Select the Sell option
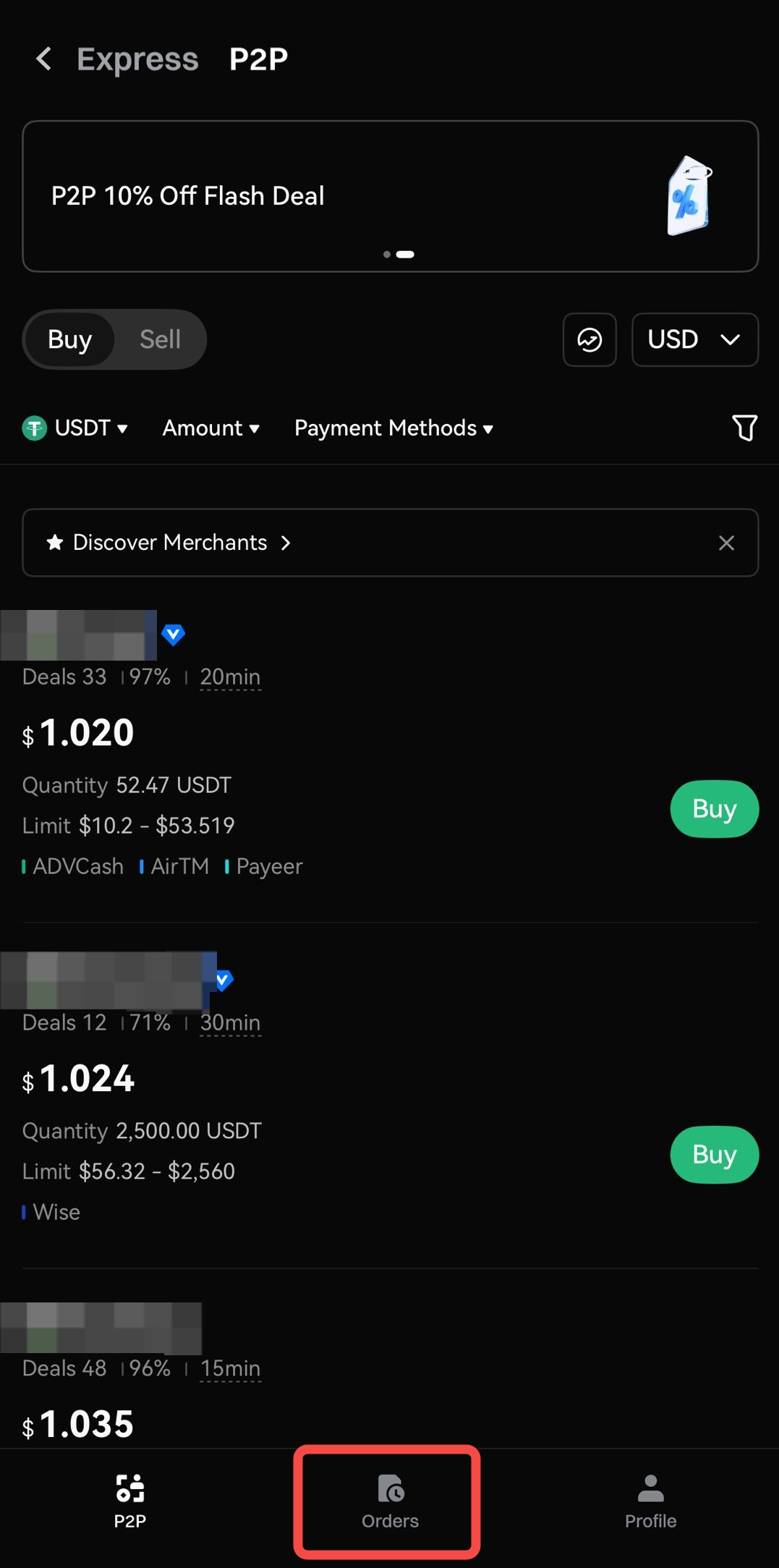This screenshot has height=1568, width=779. [160, 339]
